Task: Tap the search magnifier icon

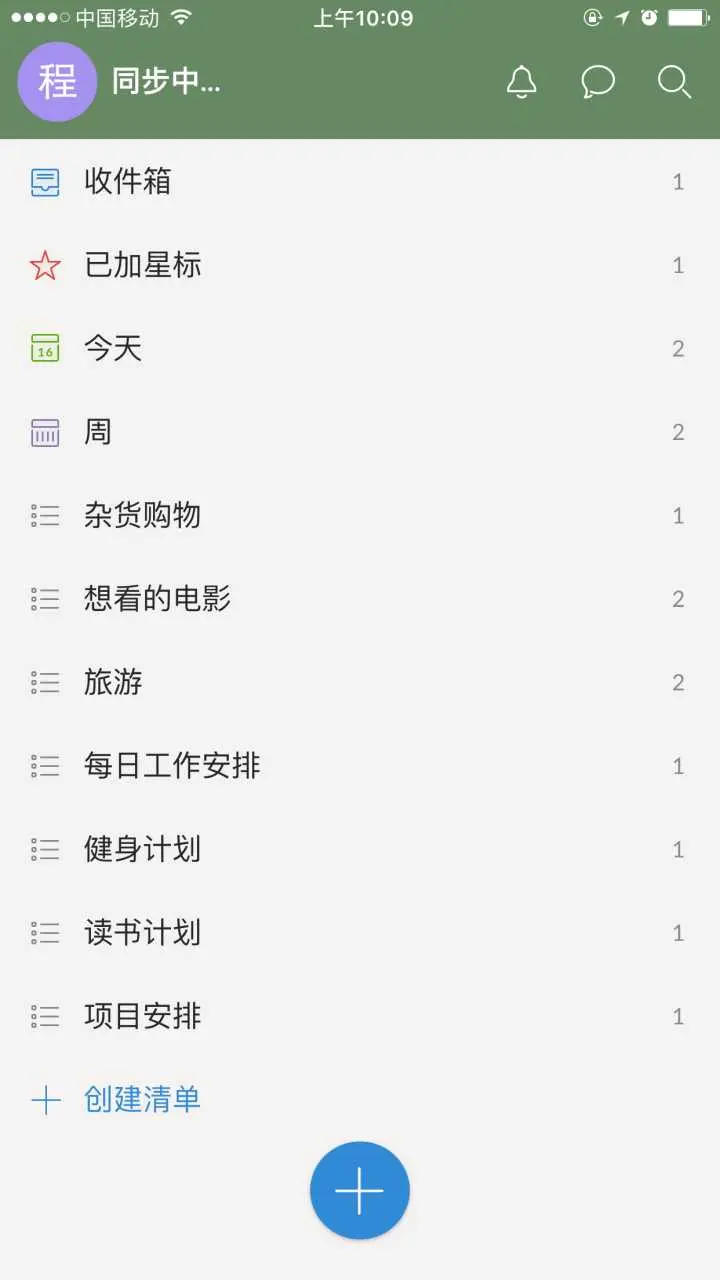Action: point(674,82)
